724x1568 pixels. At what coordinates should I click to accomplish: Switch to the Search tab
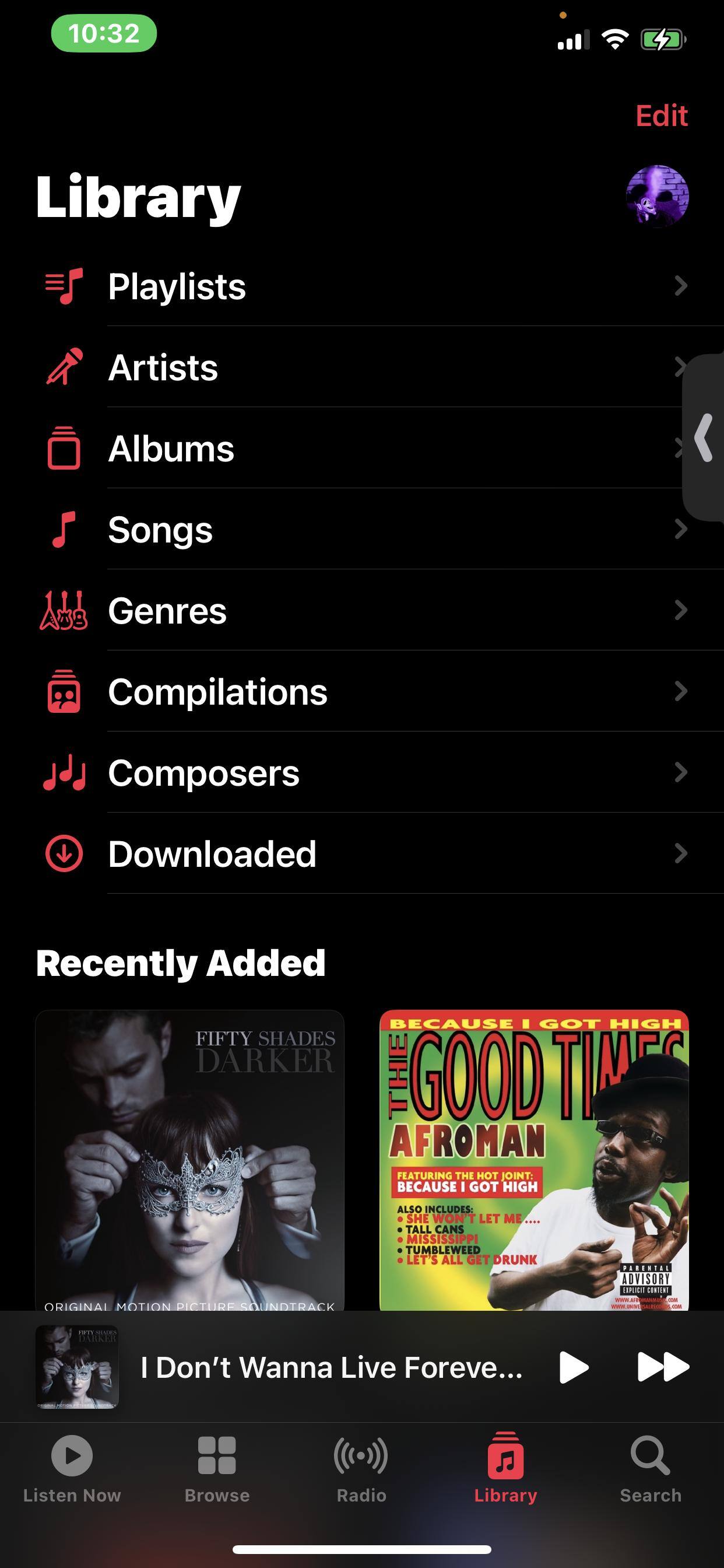pyautogui.click(x=651, y=1468)
